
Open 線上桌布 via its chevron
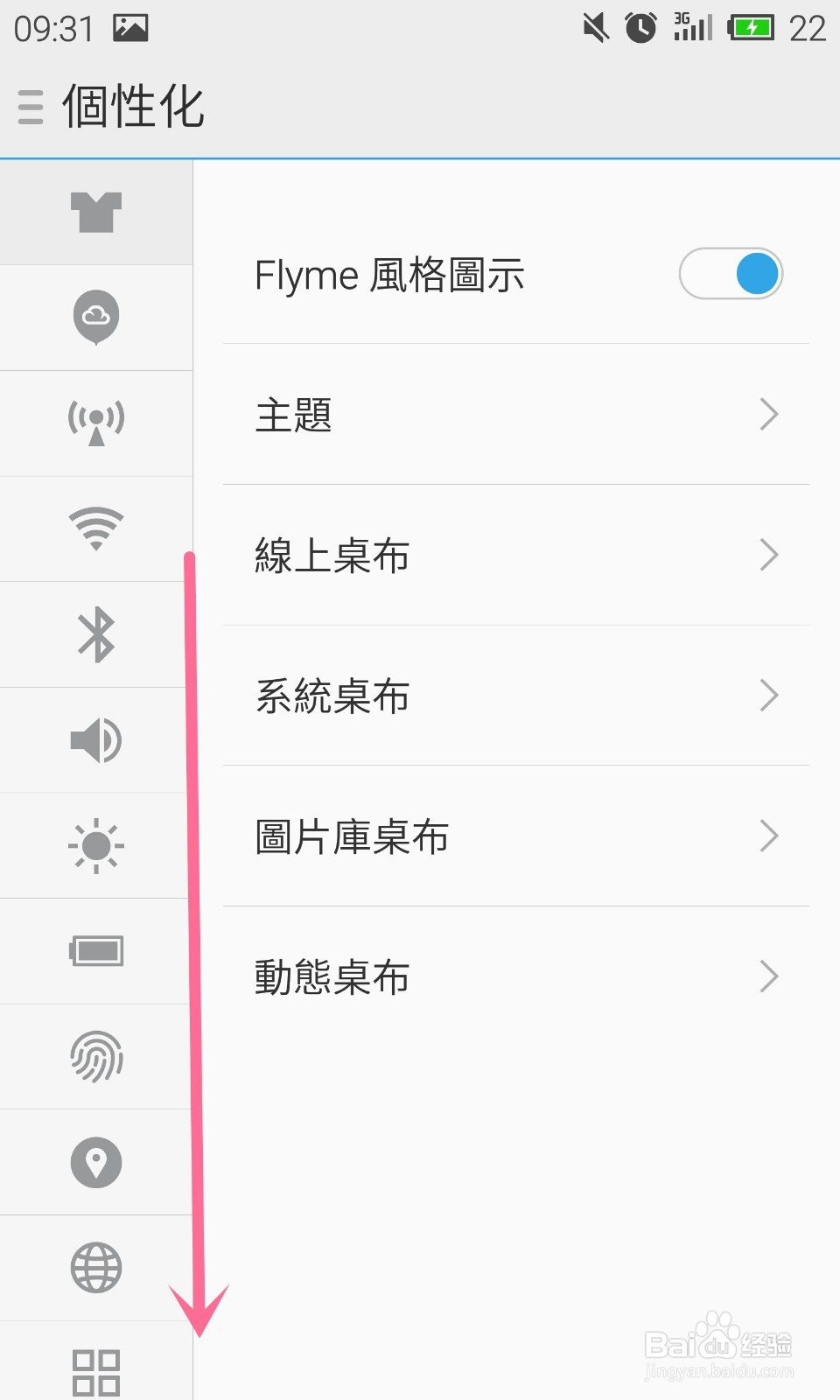(x=768, y=555)
